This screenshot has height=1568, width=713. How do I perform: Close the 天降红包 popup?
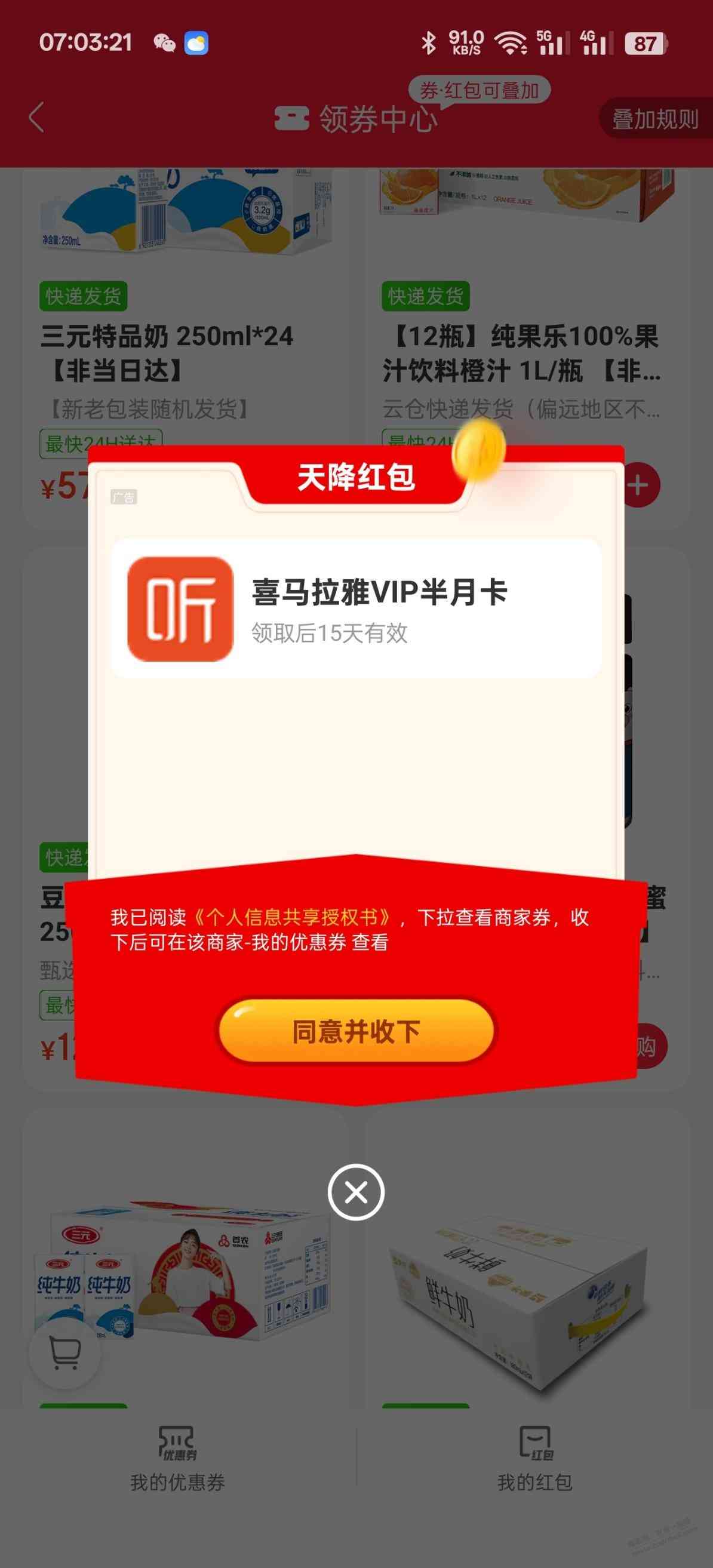[x=356, y=1192]
